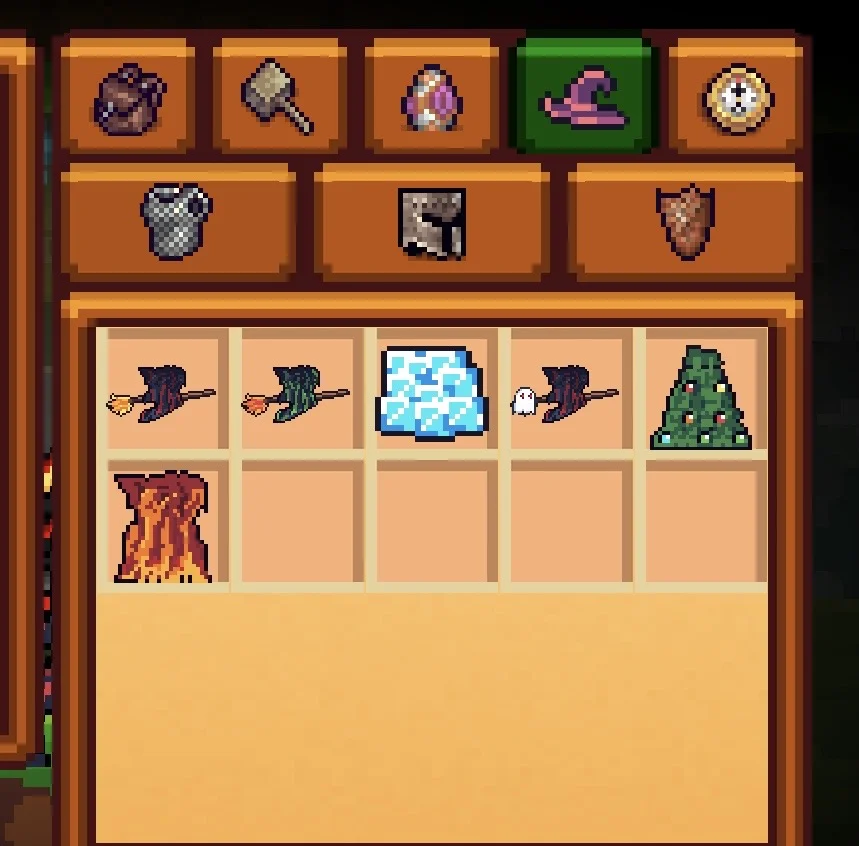Open the hammer crafting tab

click(x=279, y=98)
